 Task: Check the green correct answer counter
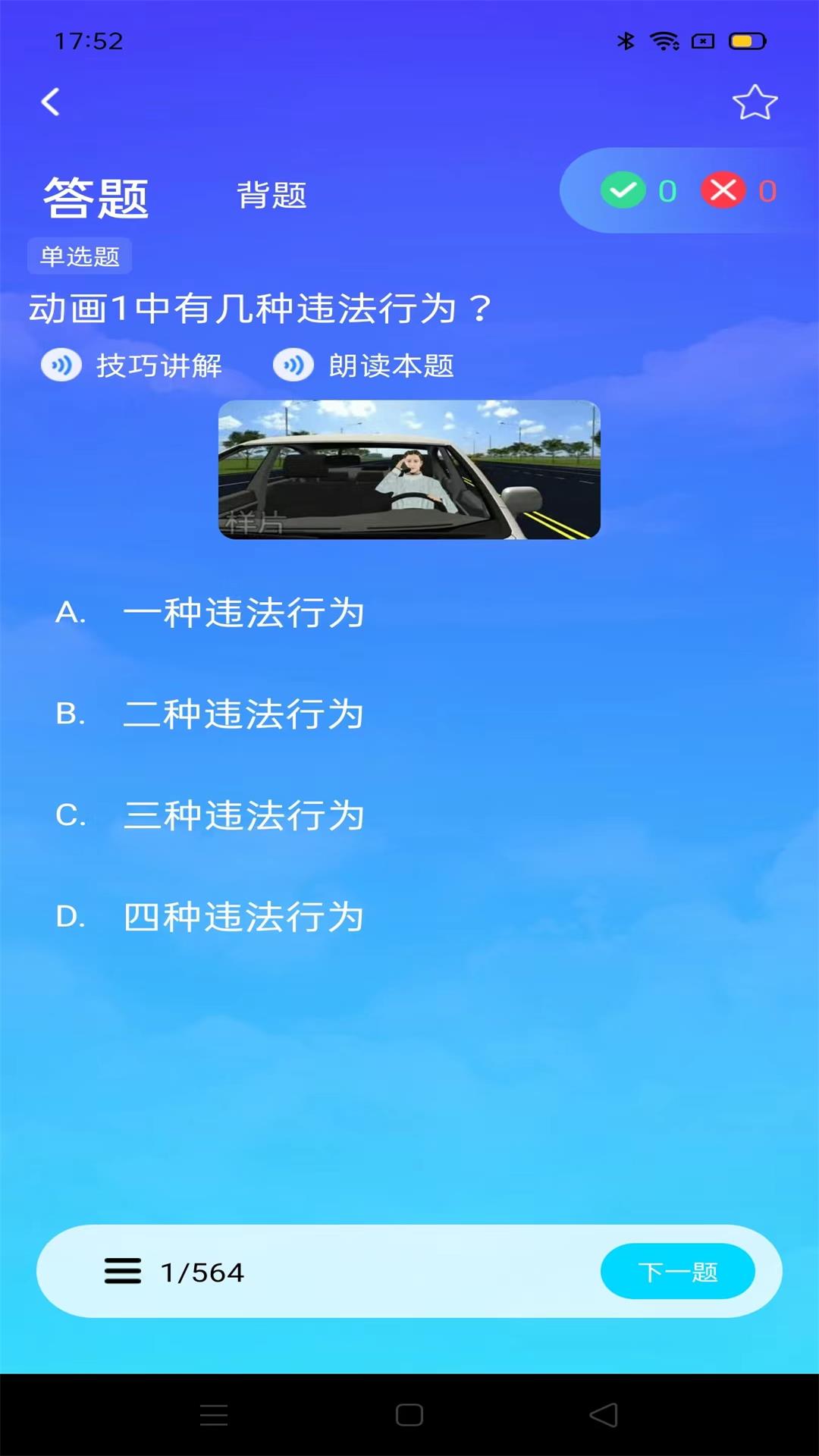click(x=641, y=190)
